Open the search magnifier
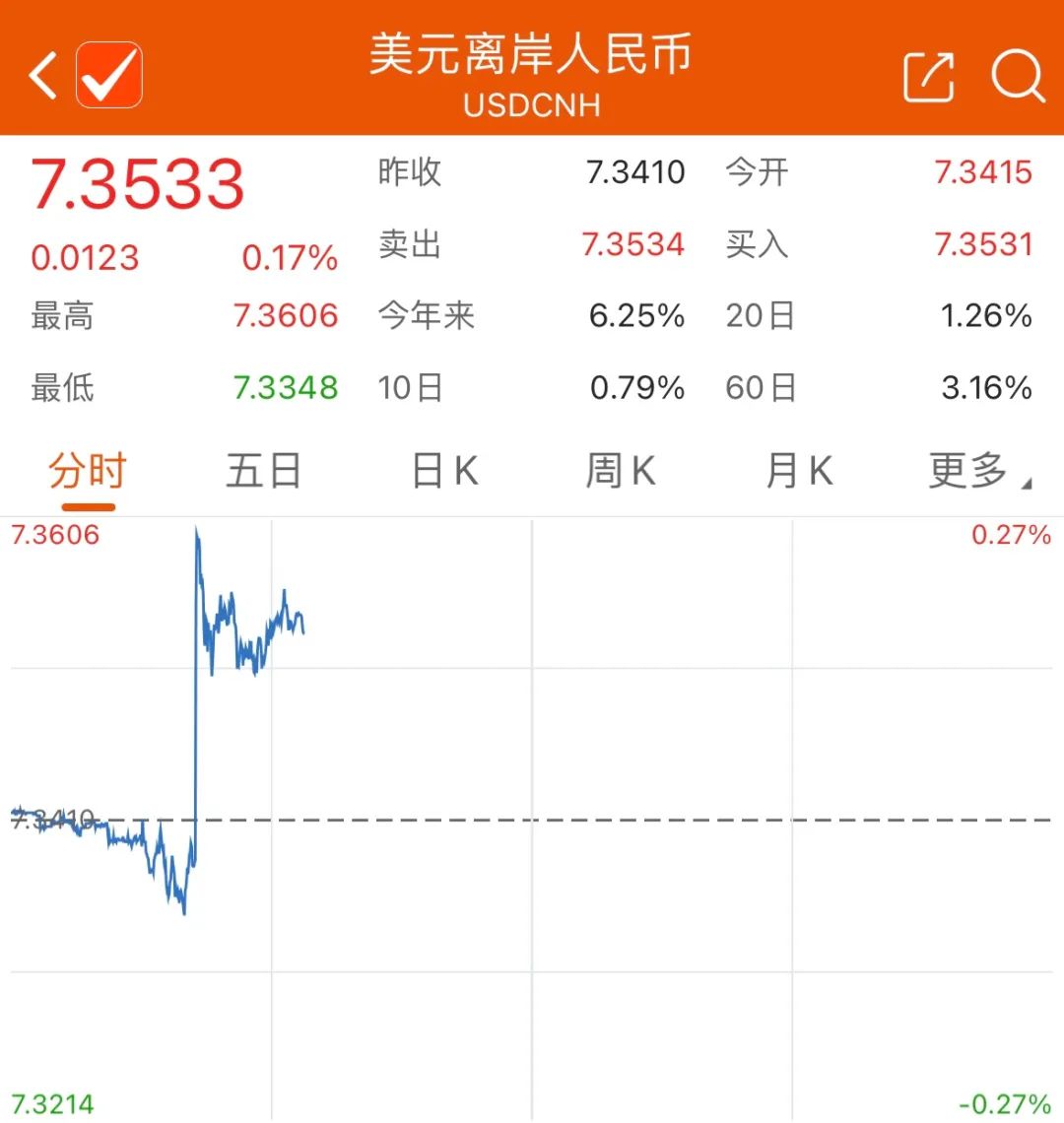 [1017, 76]
